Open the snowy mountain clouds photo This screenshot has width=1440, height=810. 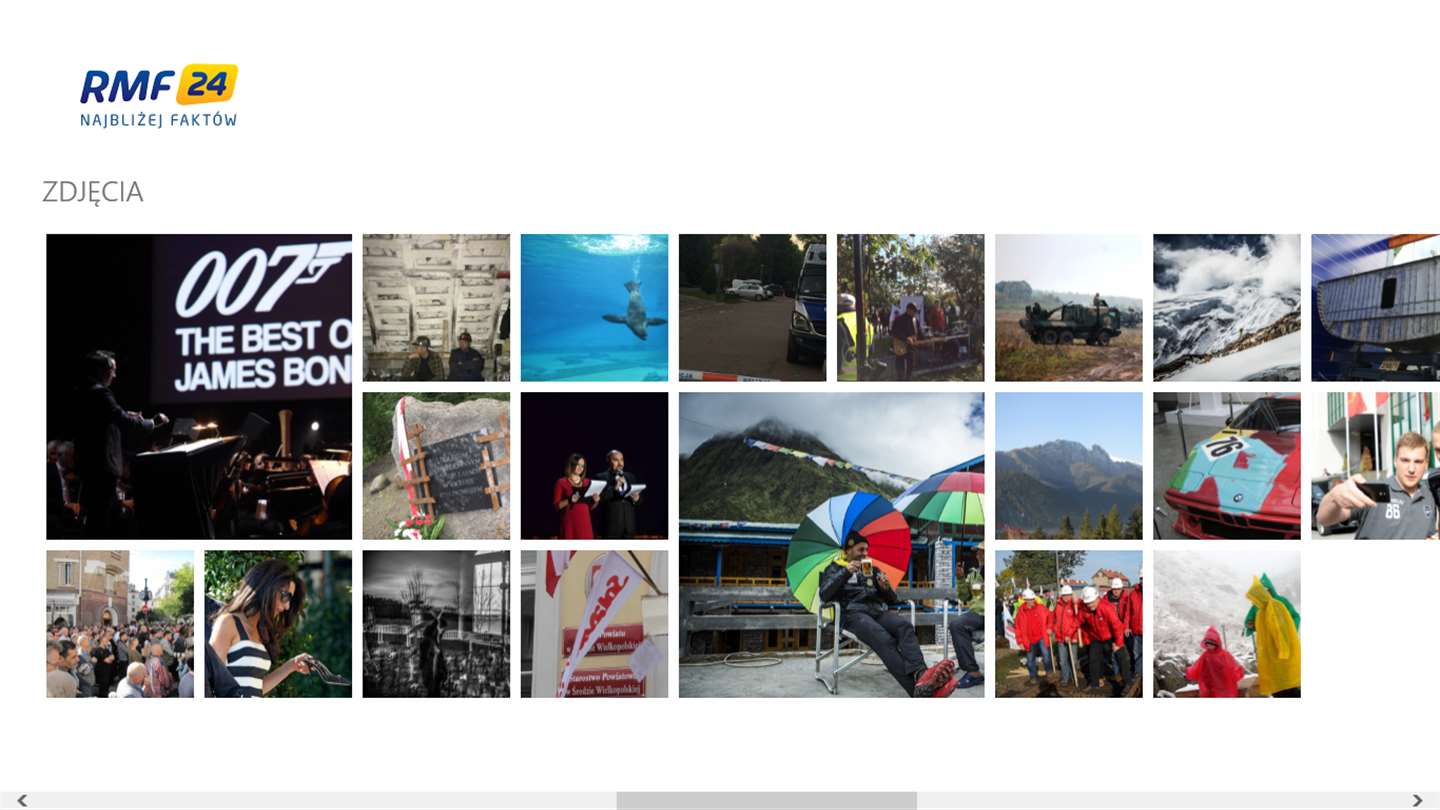[1226, 308]
